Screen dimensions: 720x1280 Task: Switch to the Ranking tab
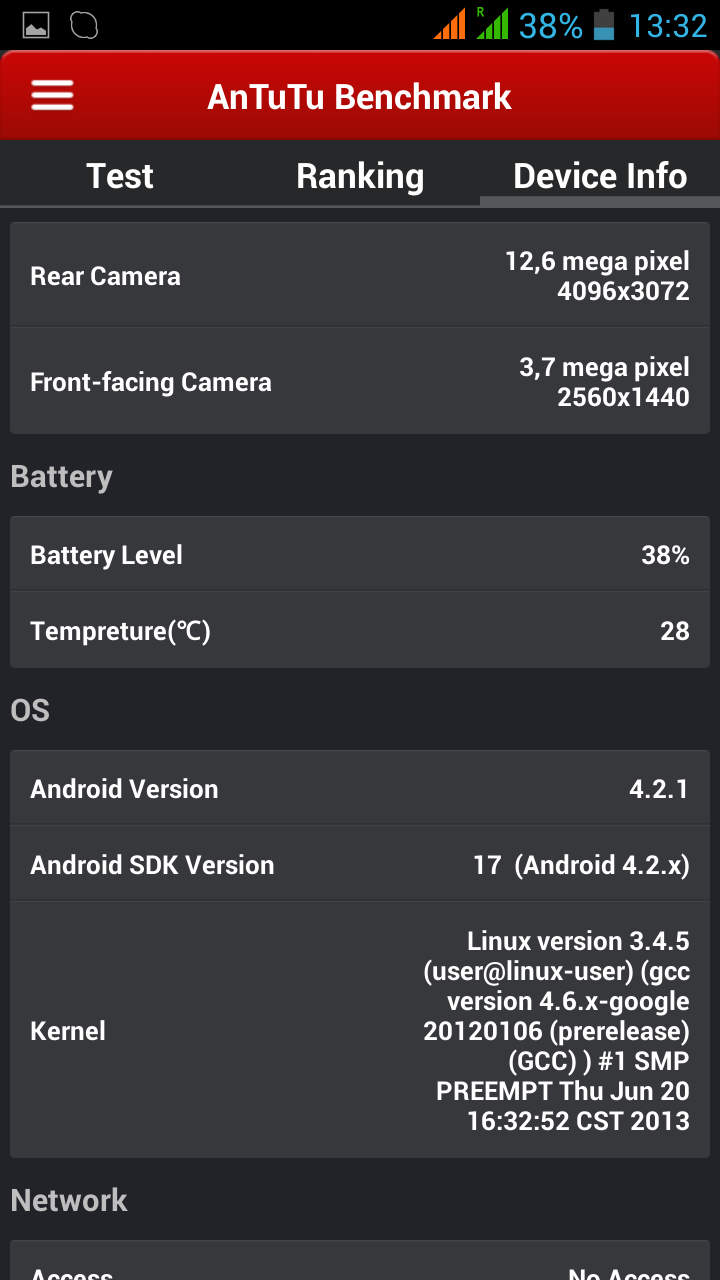point(360,176)
